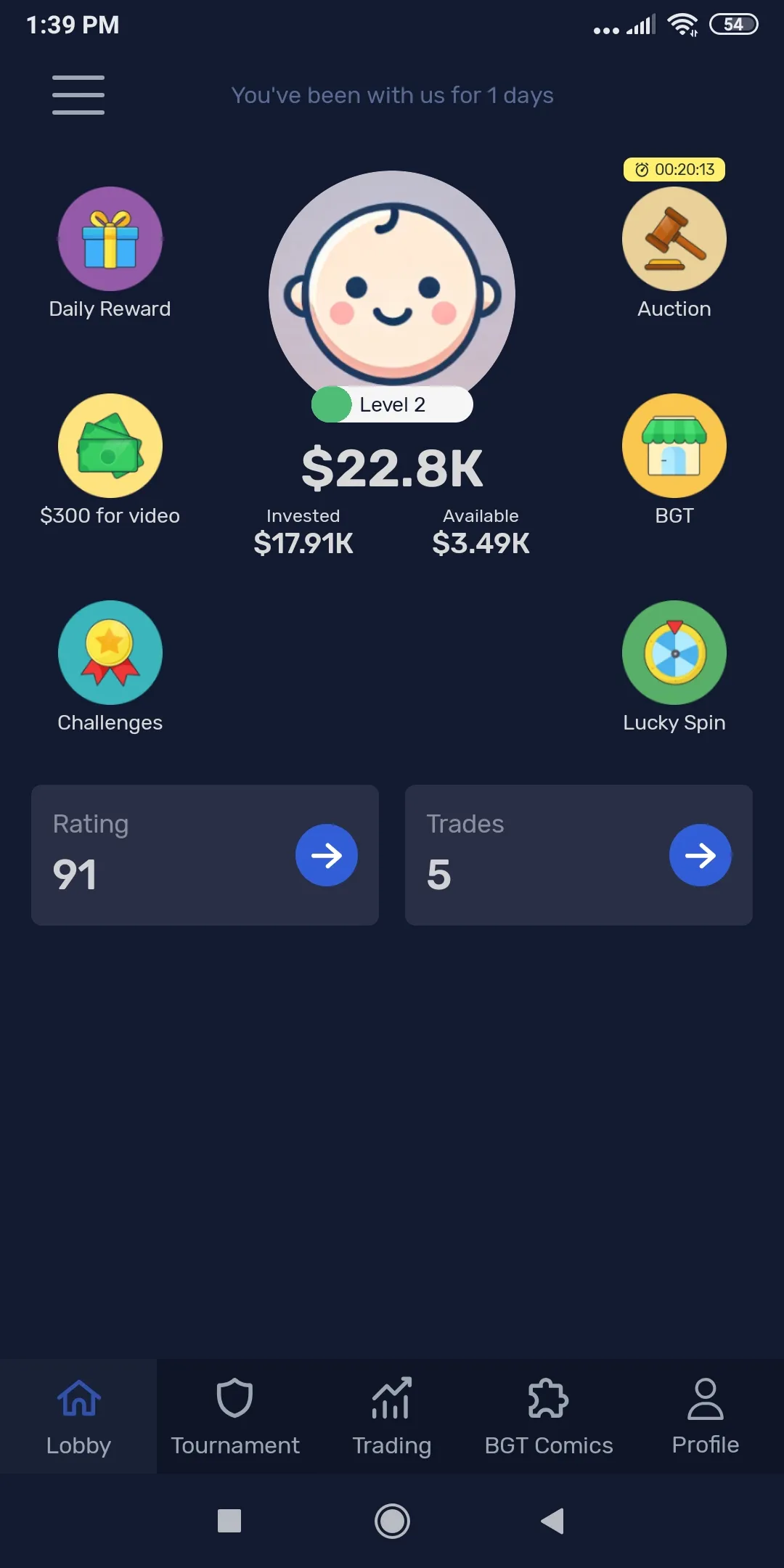Open the hamburger menu
784x1568 pixels.
[78, 94]
